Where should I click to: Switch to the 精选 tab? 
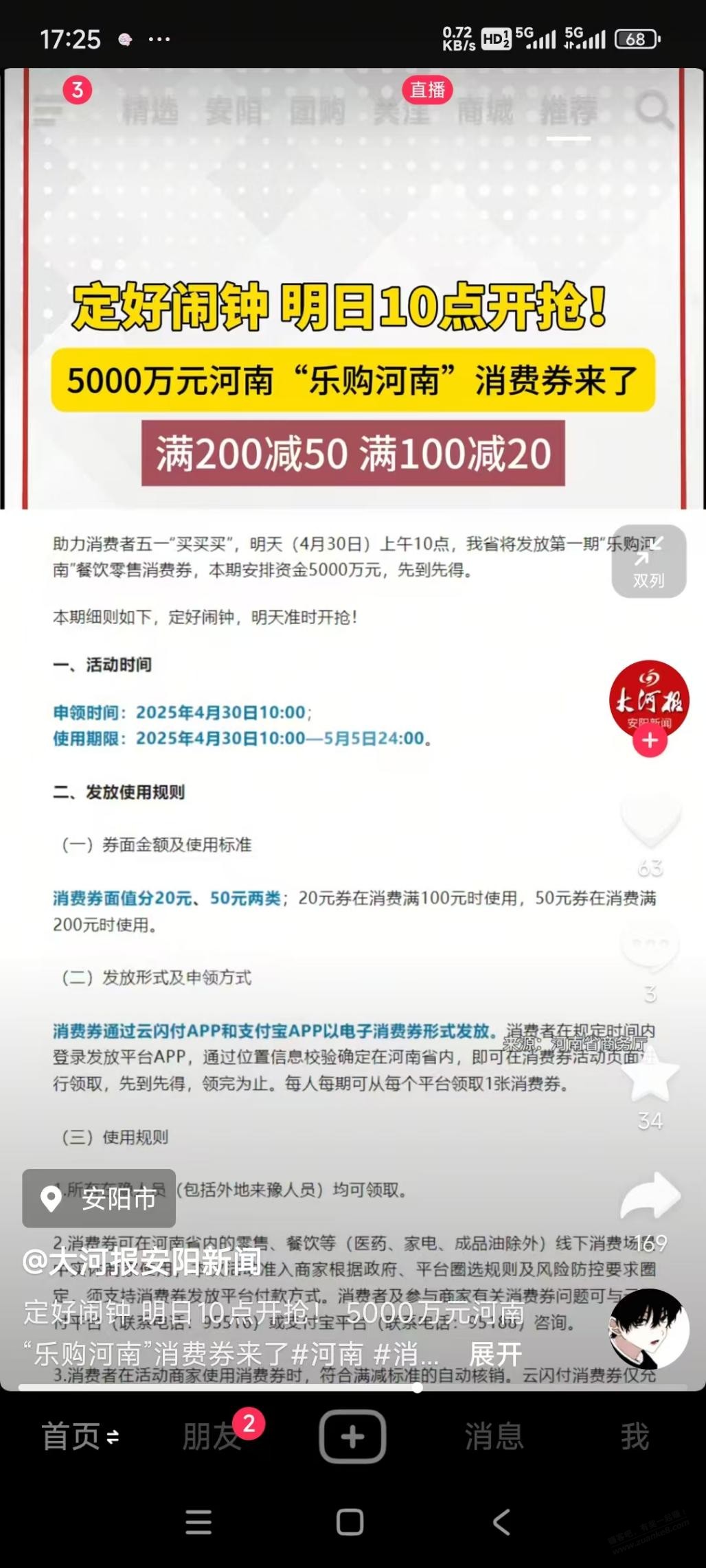pos(150,111)
